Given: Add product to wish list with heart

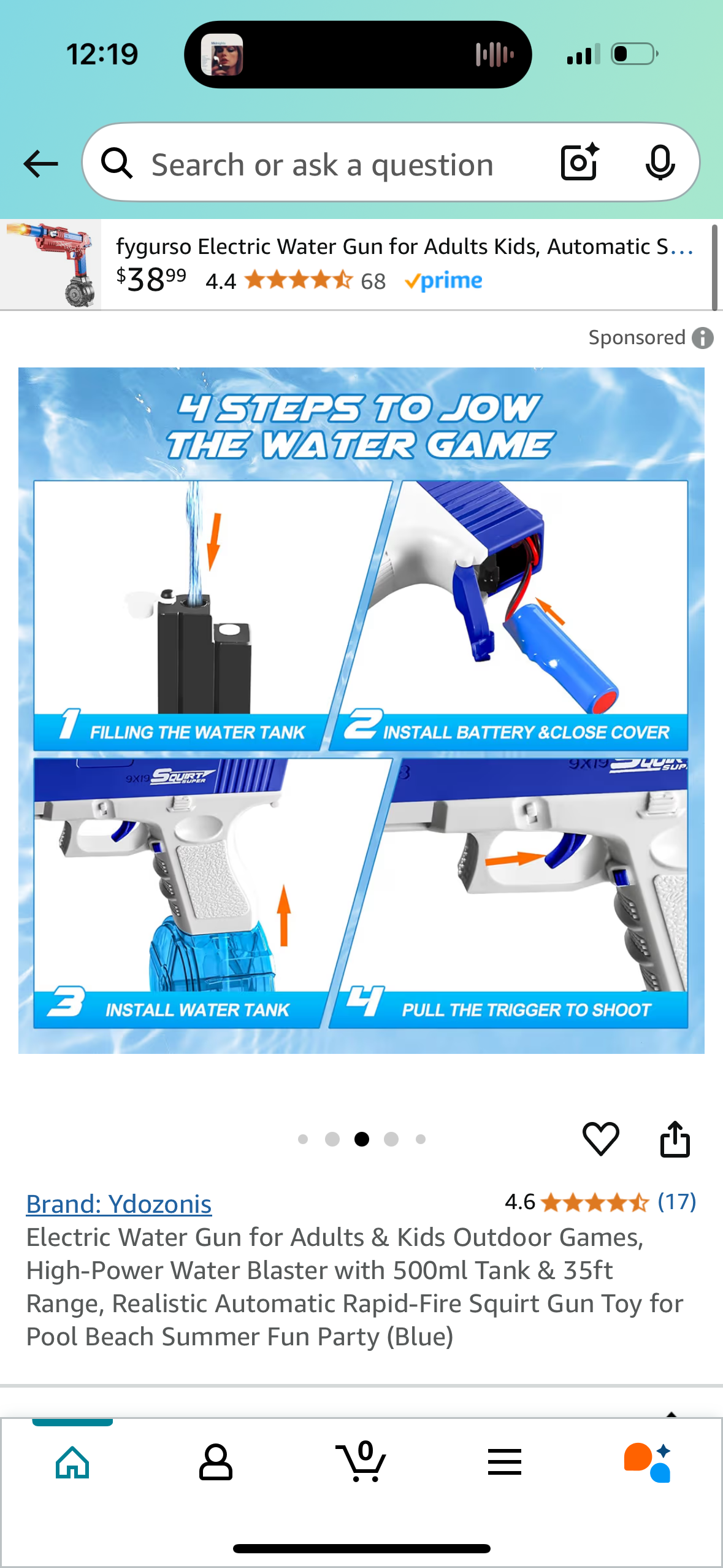Looking at the screenshot, I should [x=600, y=1139].
